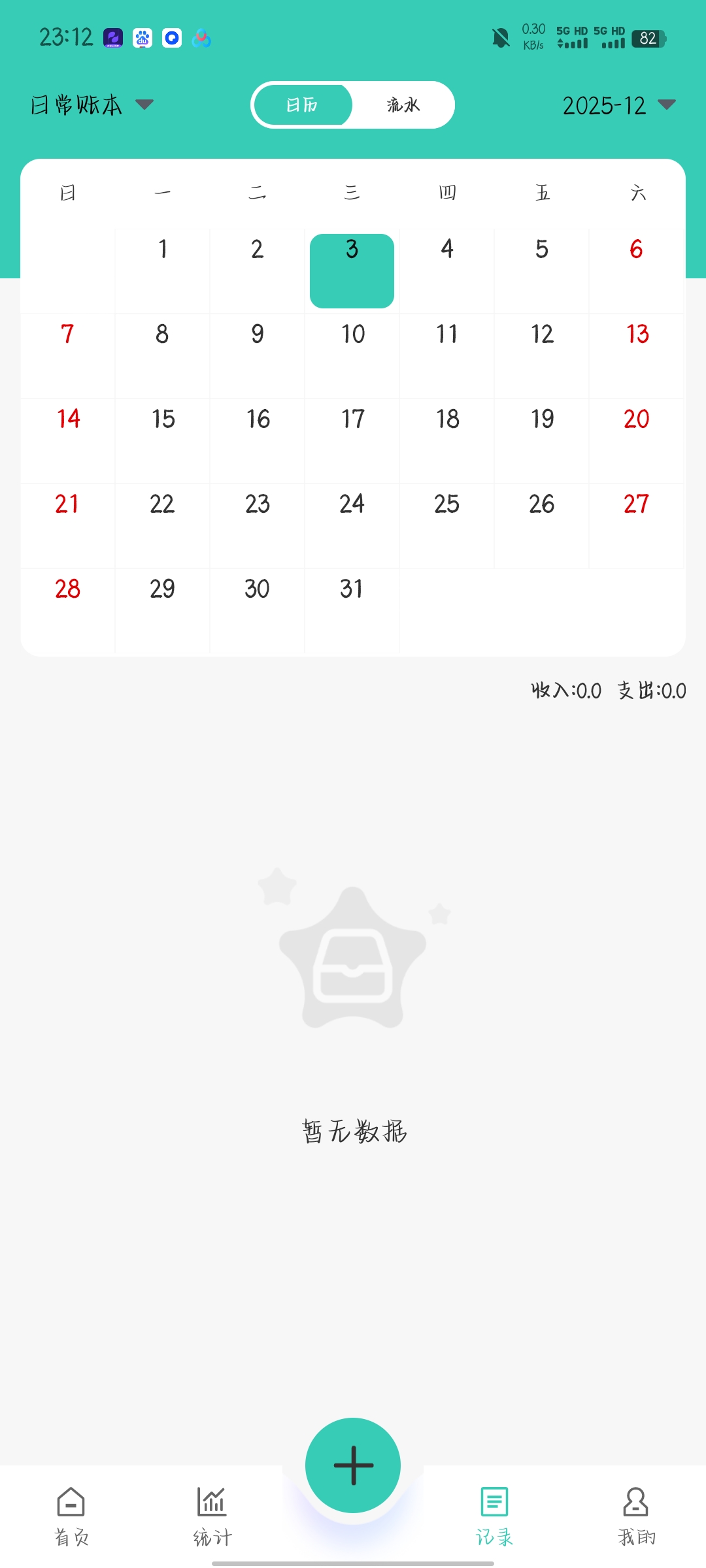706x1568 pixels.
Task: Select December 3 on the calendar
Action: pos(352,270)
